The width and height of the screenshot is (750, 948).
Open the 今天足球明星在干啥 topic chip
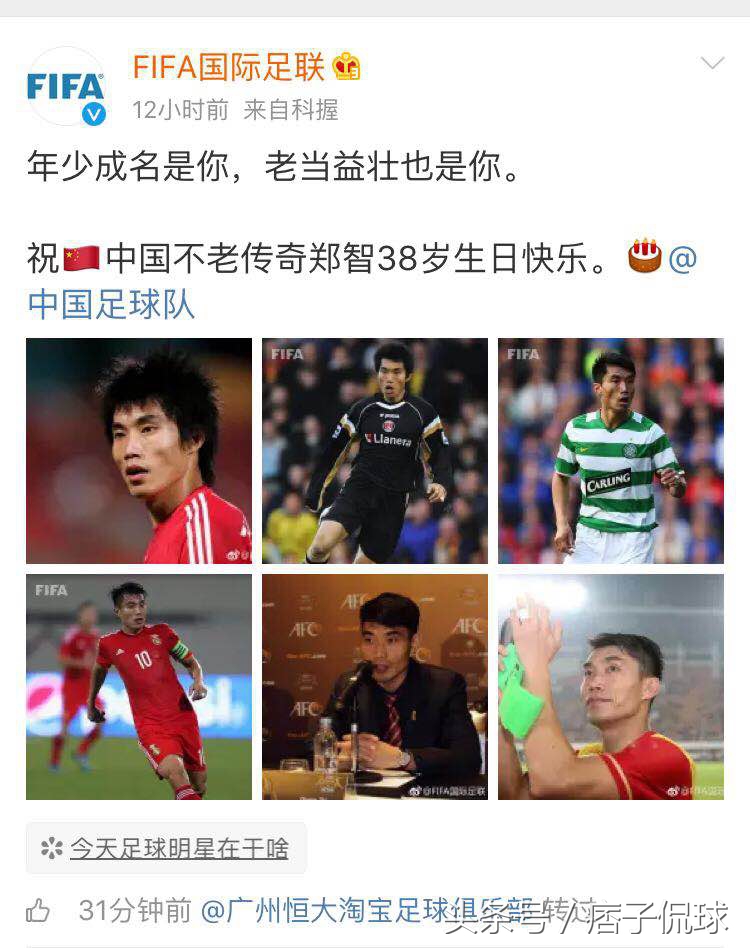[x=166, y=849]
